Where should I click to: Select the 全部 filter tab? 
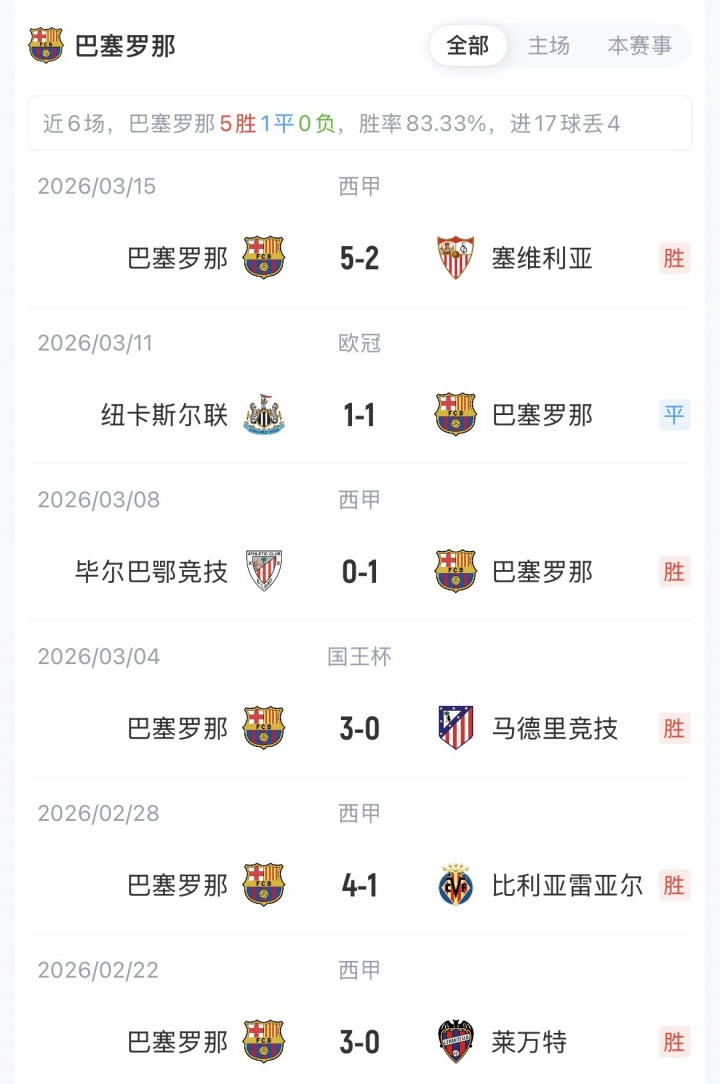point(468,46)
